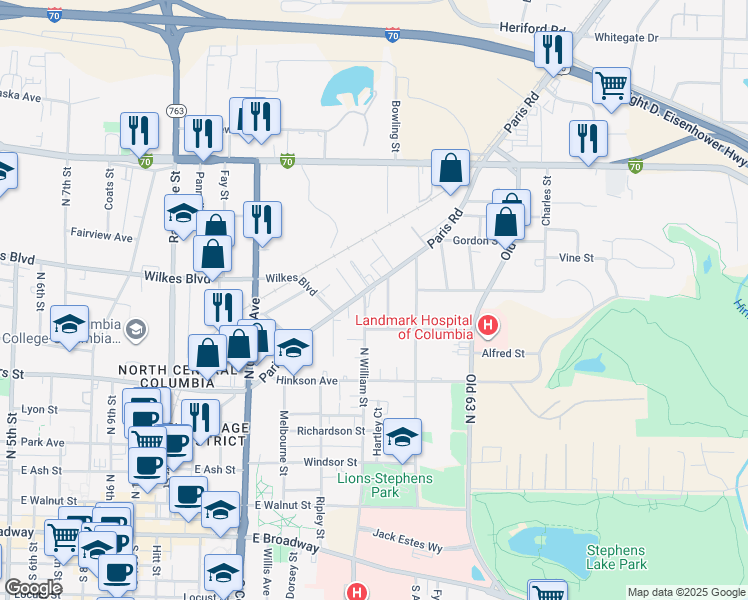Tap the restaurant marker near Heriford Rd
748x600 pixels.
[x=553, y=52]
